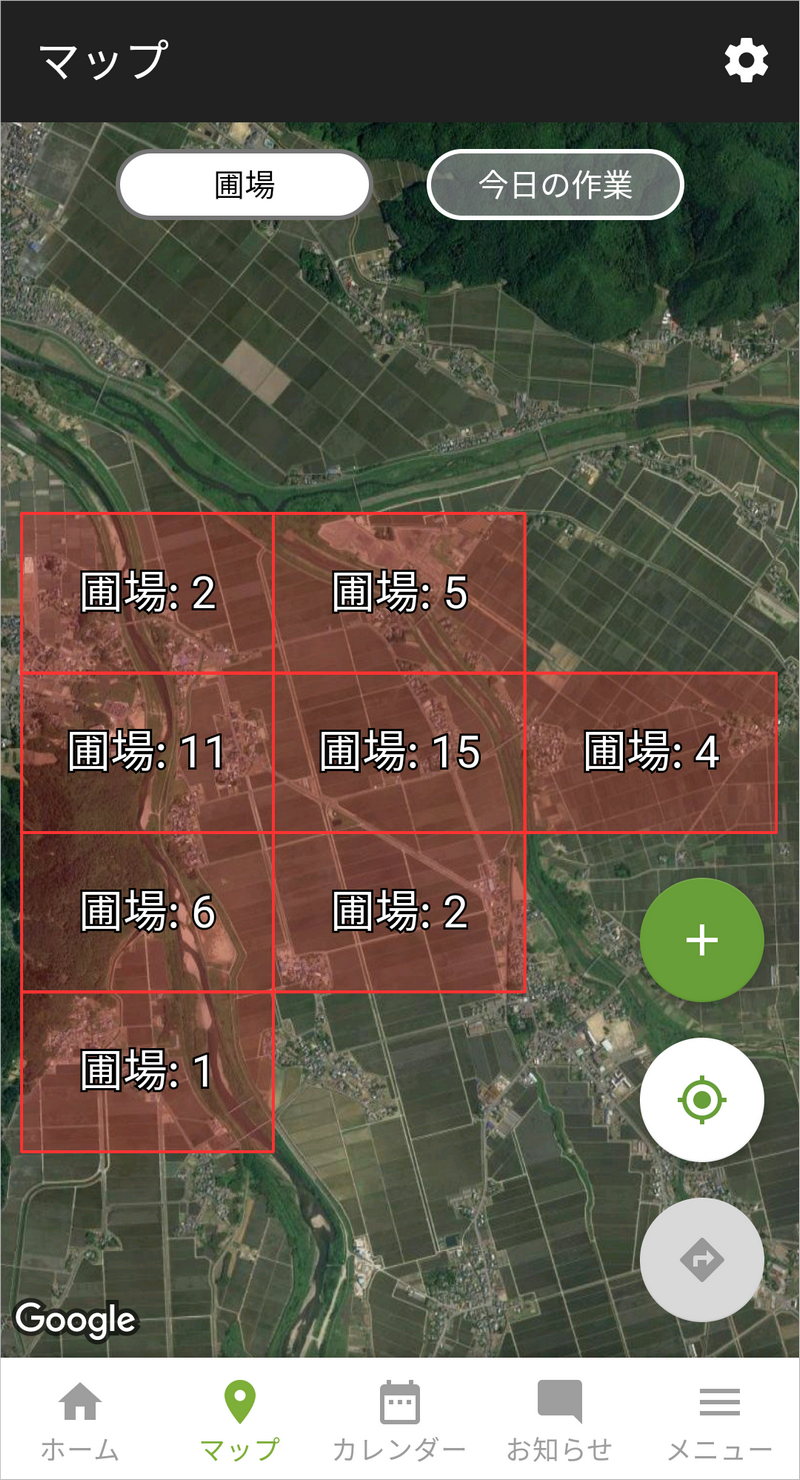
Task: Go to the ホーム tab
Action: point(80,1420)
